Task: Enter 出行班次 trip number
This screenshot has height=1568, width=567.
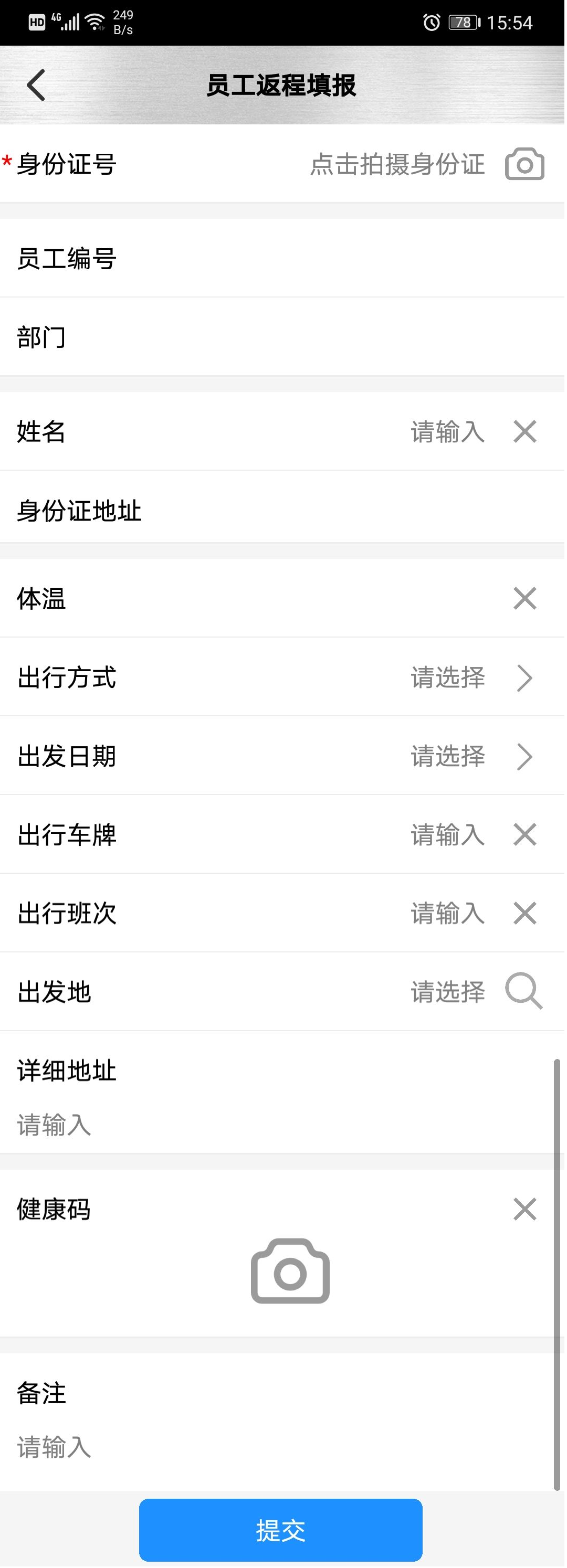Action: [x=446, y=914]
